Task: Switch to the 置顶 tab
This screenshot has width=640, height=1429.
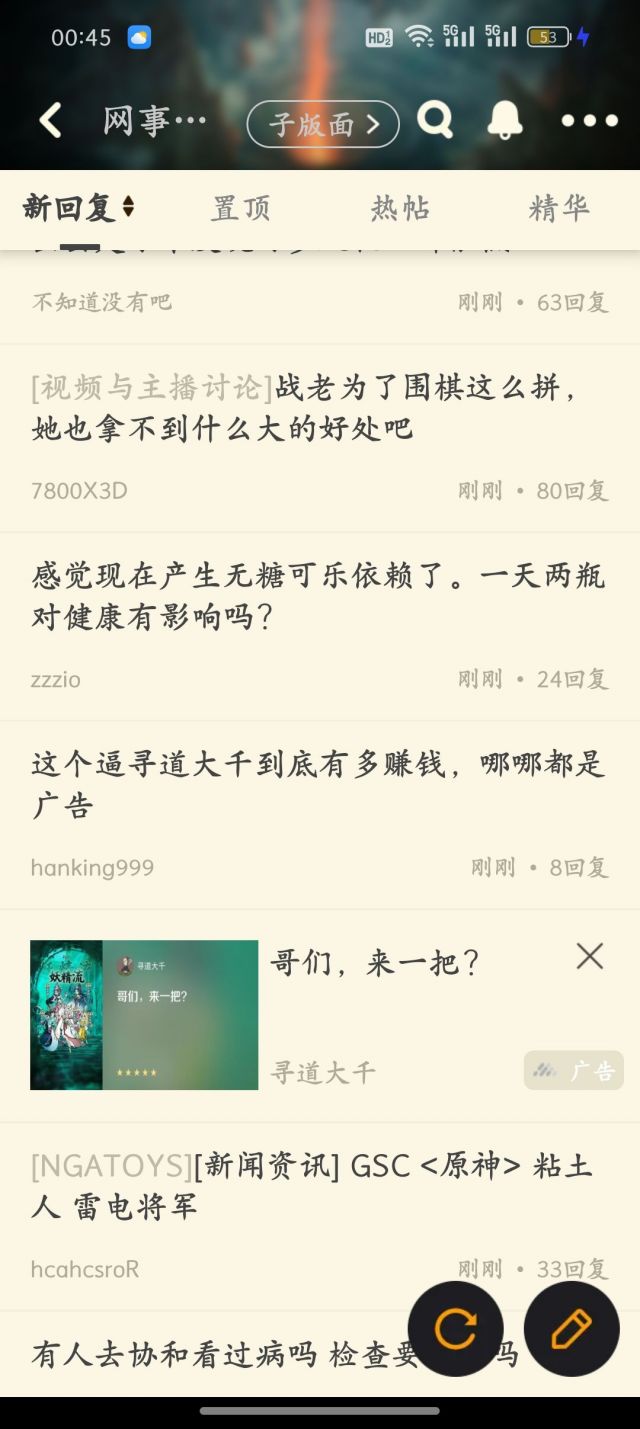Action: (x=241, y=208)
